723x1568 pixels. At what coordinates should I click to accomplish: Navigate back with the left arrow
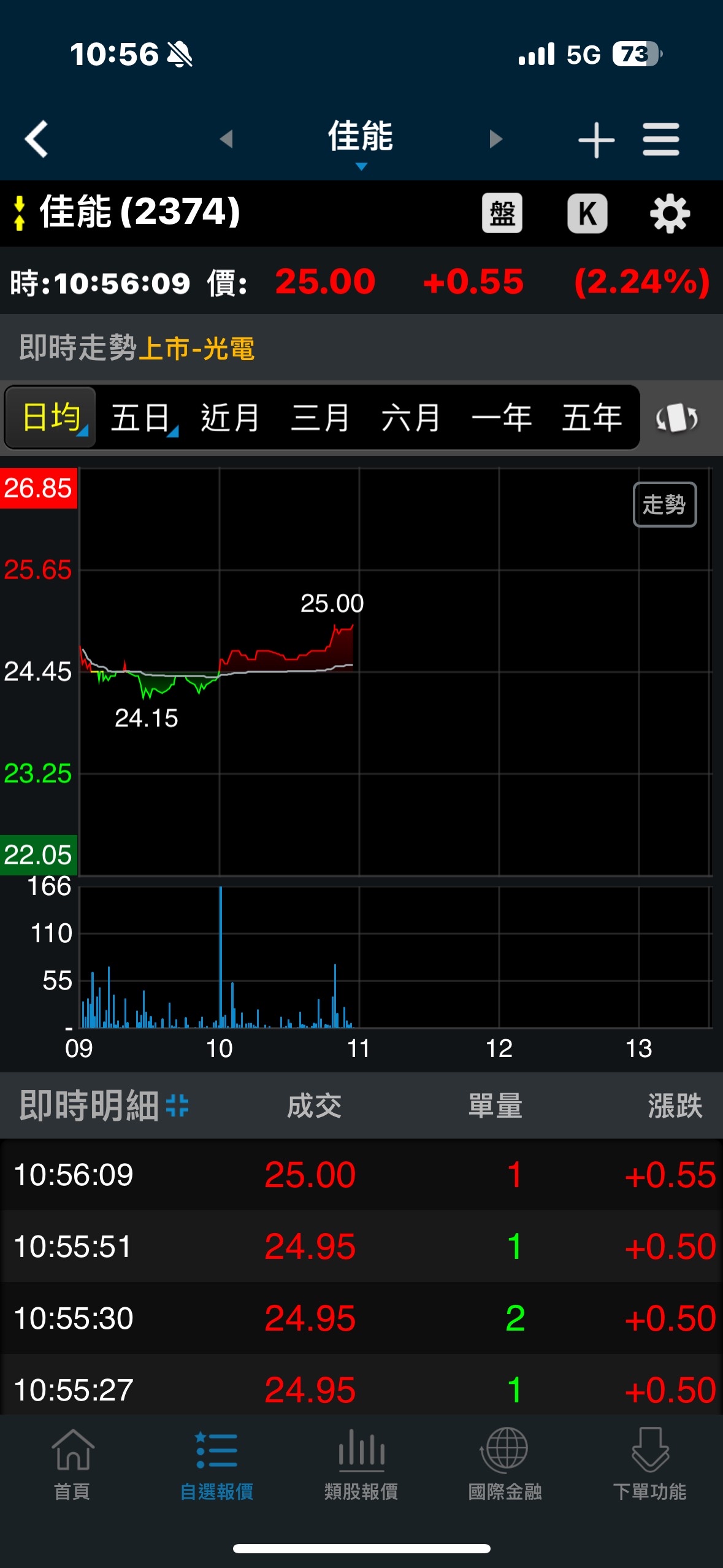coord(35,139)
